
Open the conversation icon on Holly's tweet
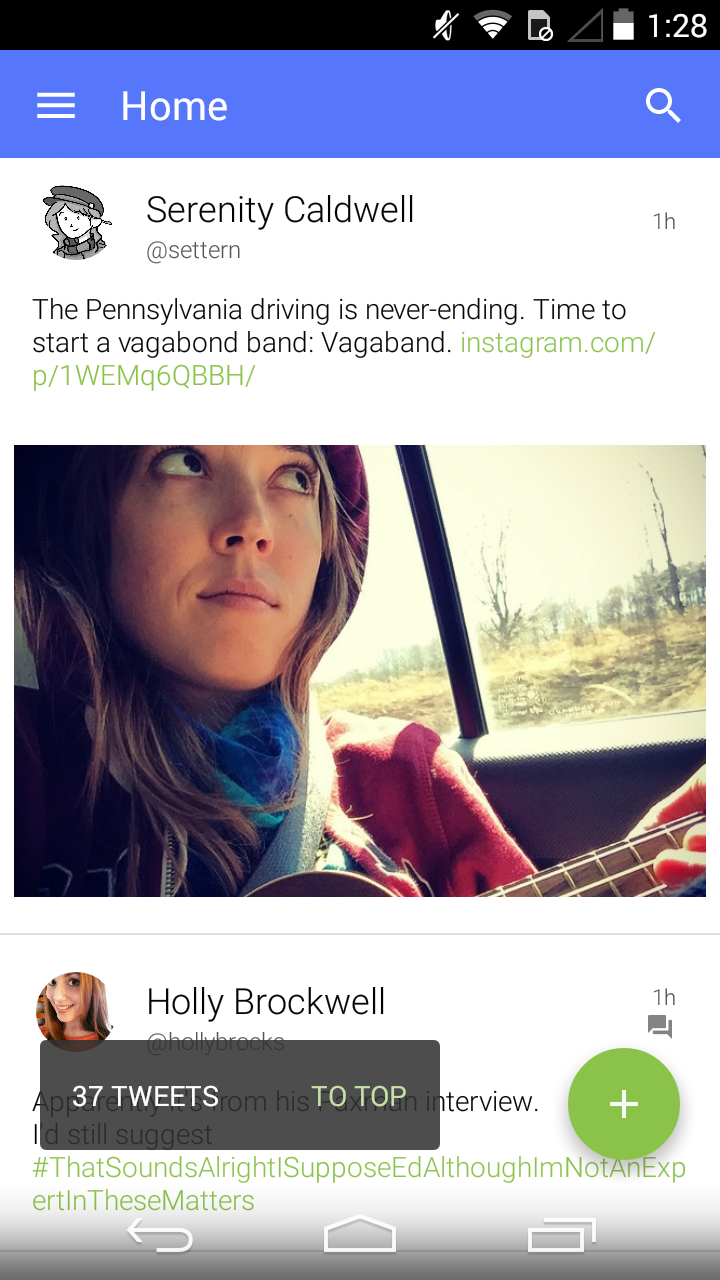(660, 1026)
